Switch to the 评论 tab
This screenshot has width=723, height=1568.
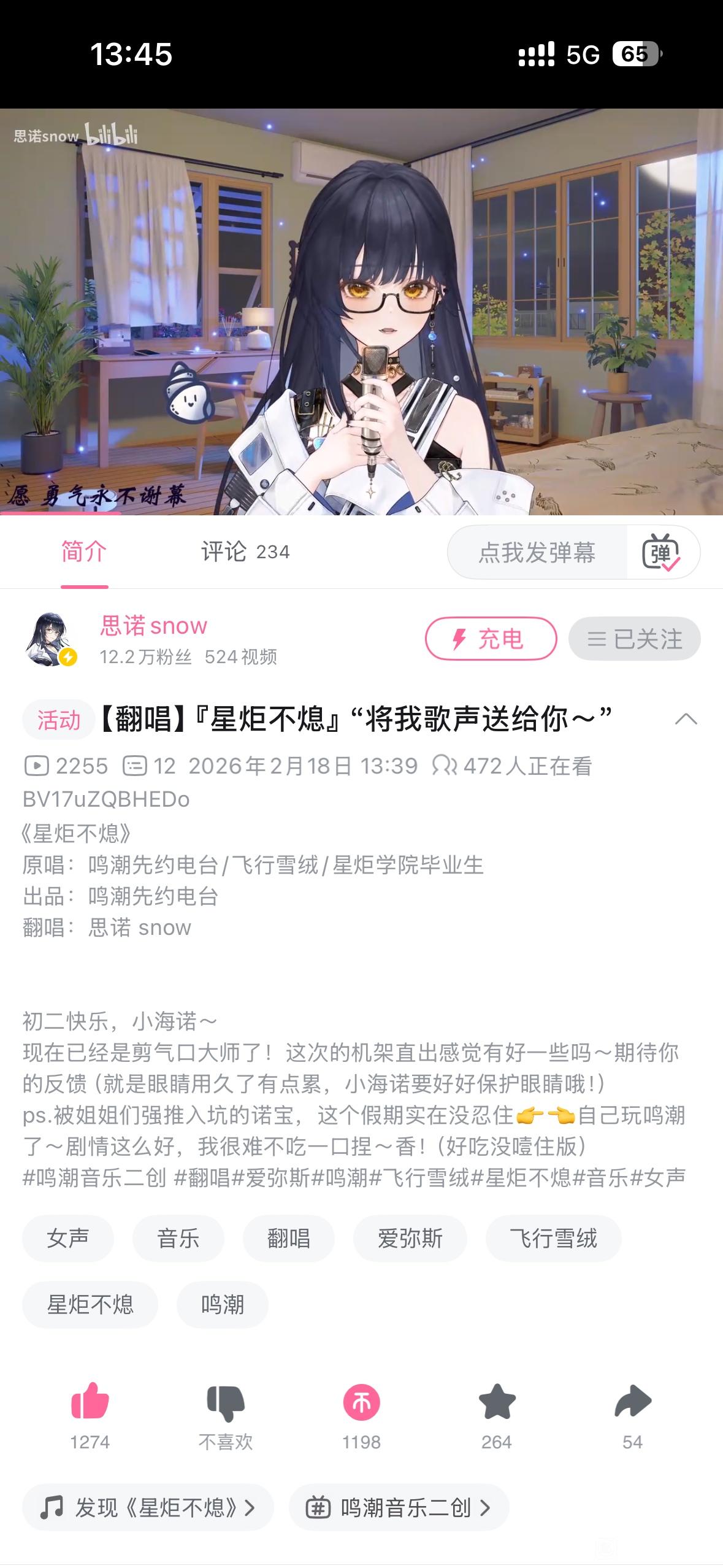tap(245, 552)
